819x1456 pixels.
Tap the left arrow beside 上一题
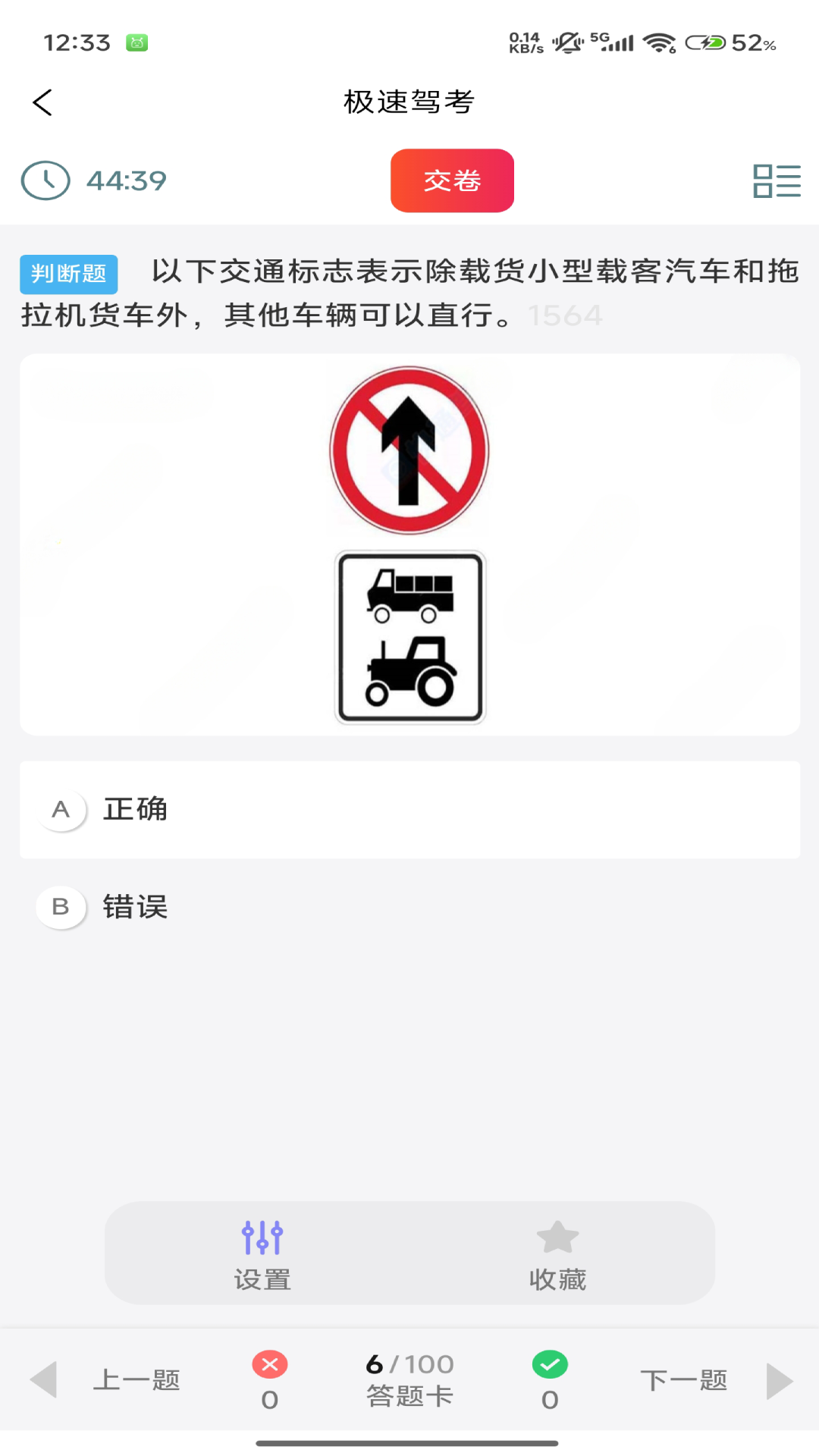tap(44, 1380)
